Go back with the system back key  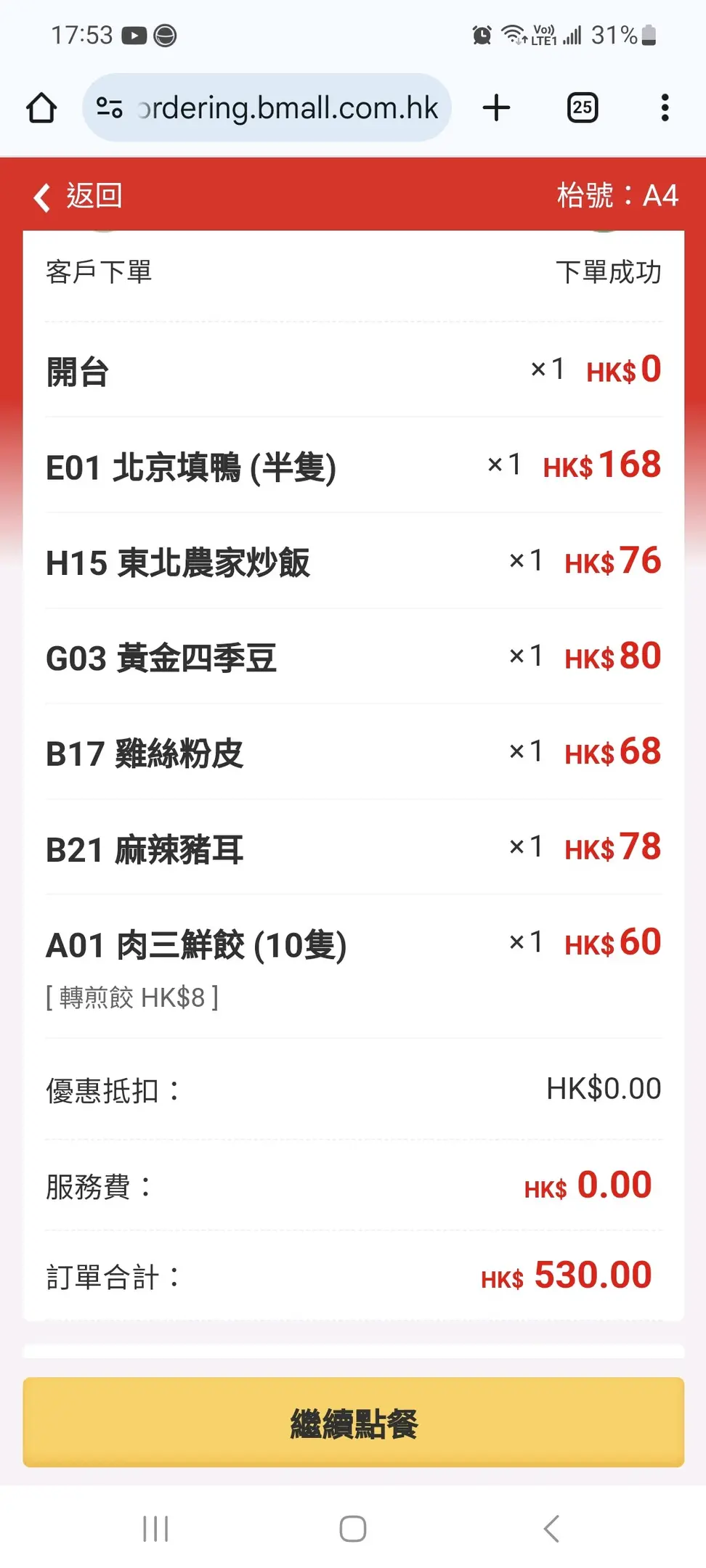tap(551, 1528)
